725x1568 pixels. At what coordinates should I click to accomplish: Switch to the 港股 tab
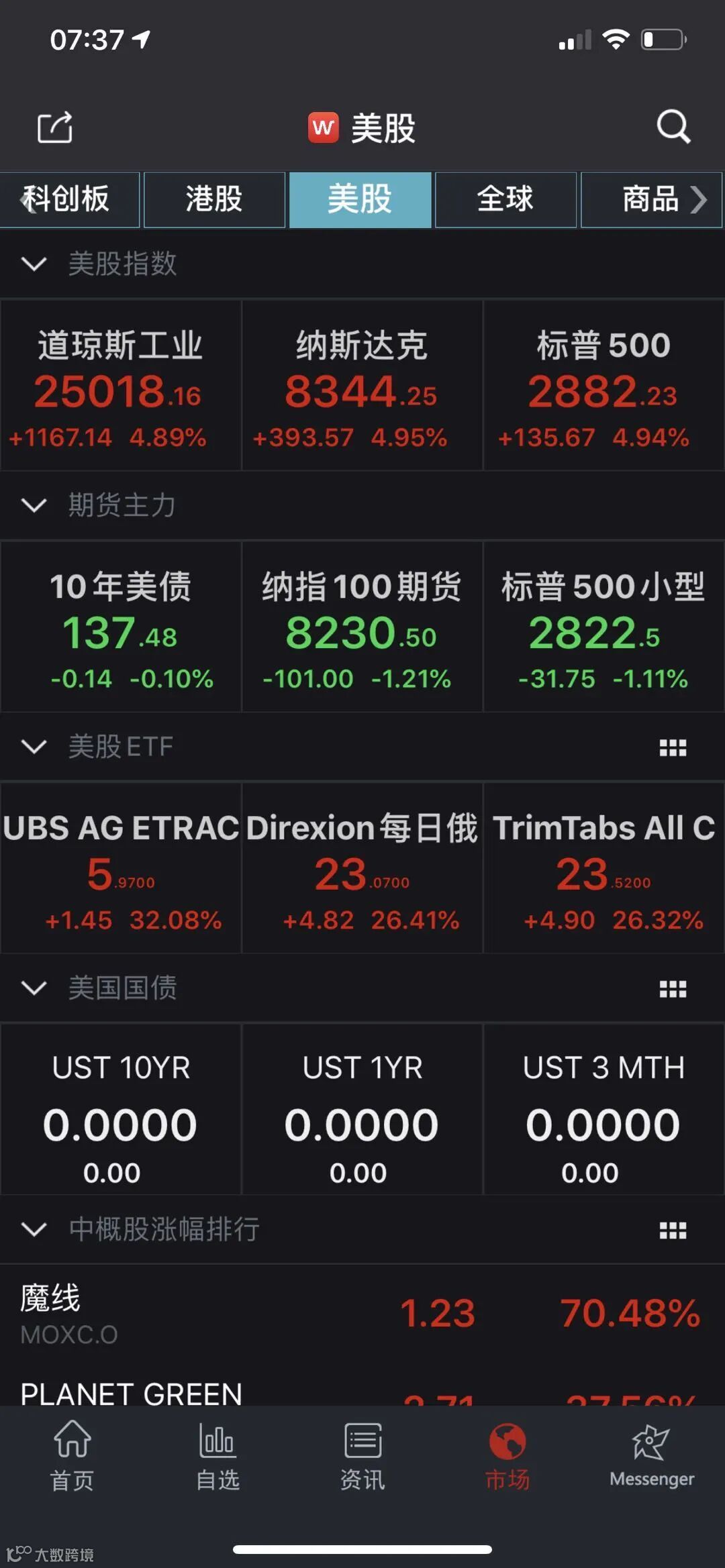214,199
